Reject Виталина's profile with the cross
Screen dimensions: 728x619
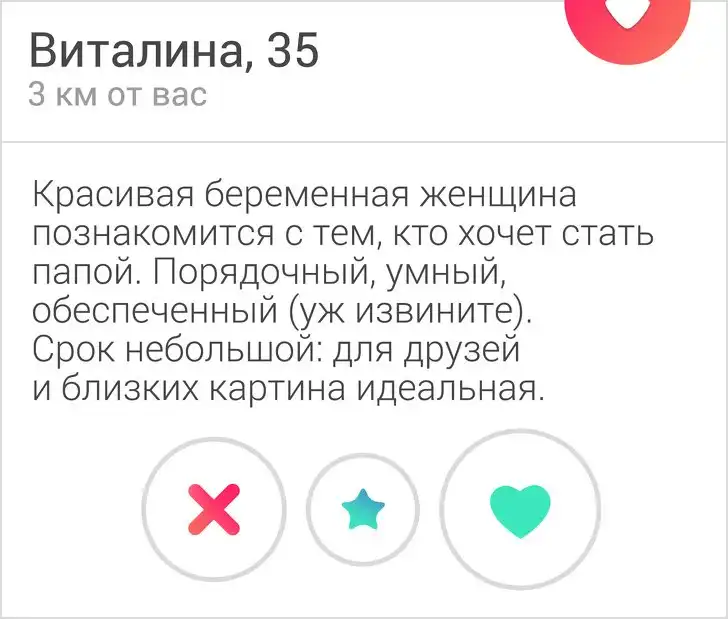pos(215,510)
